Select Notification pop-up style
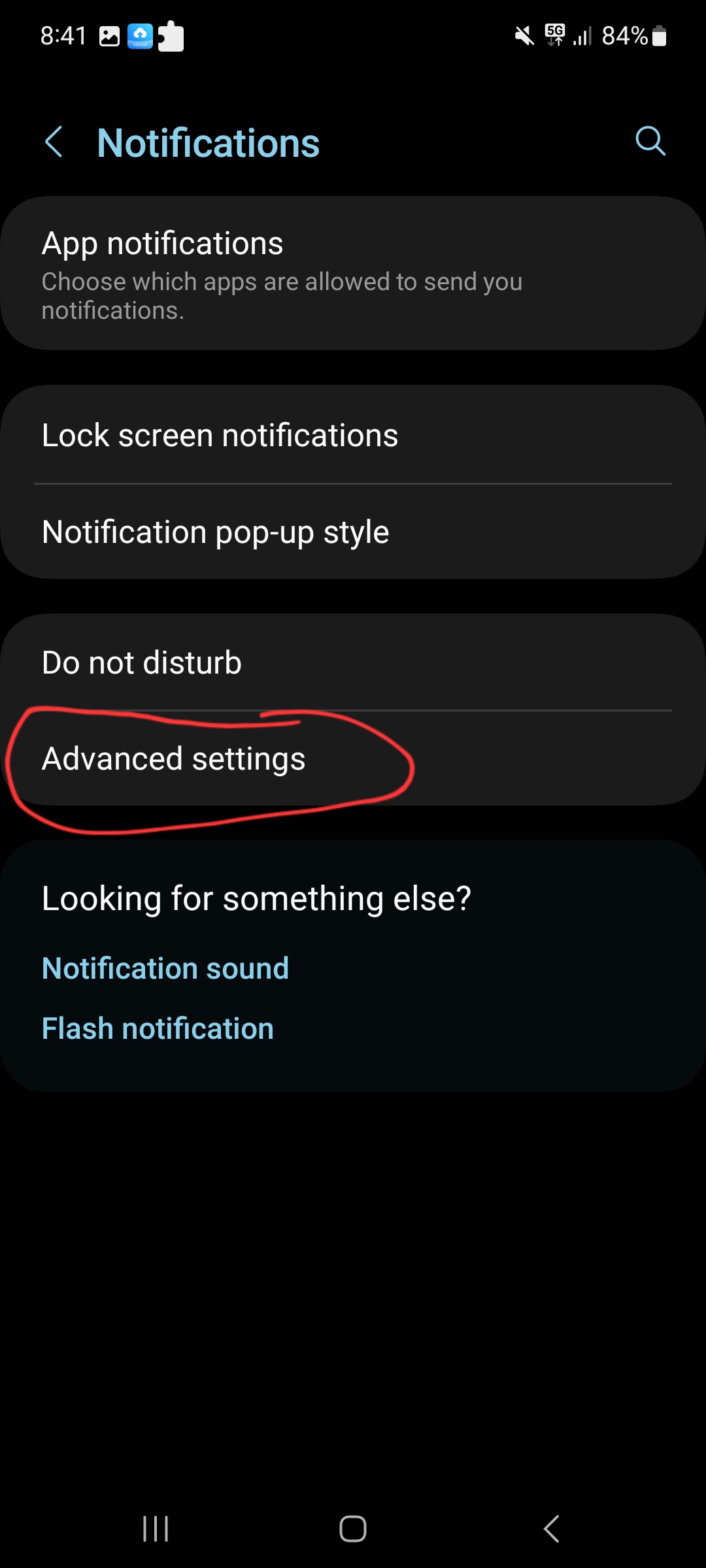The height and width of the screenshot is (1568, 706). click(x=216, y=531)
